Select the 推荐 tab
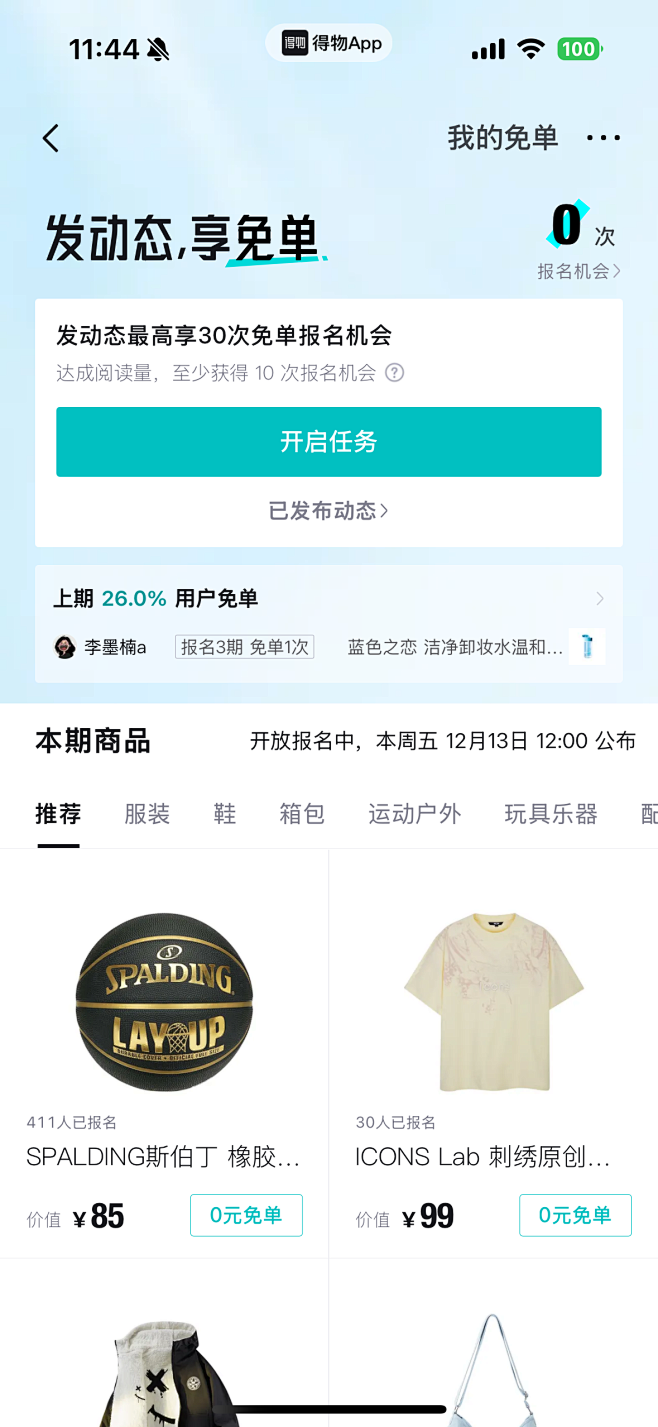 (58, 814)
